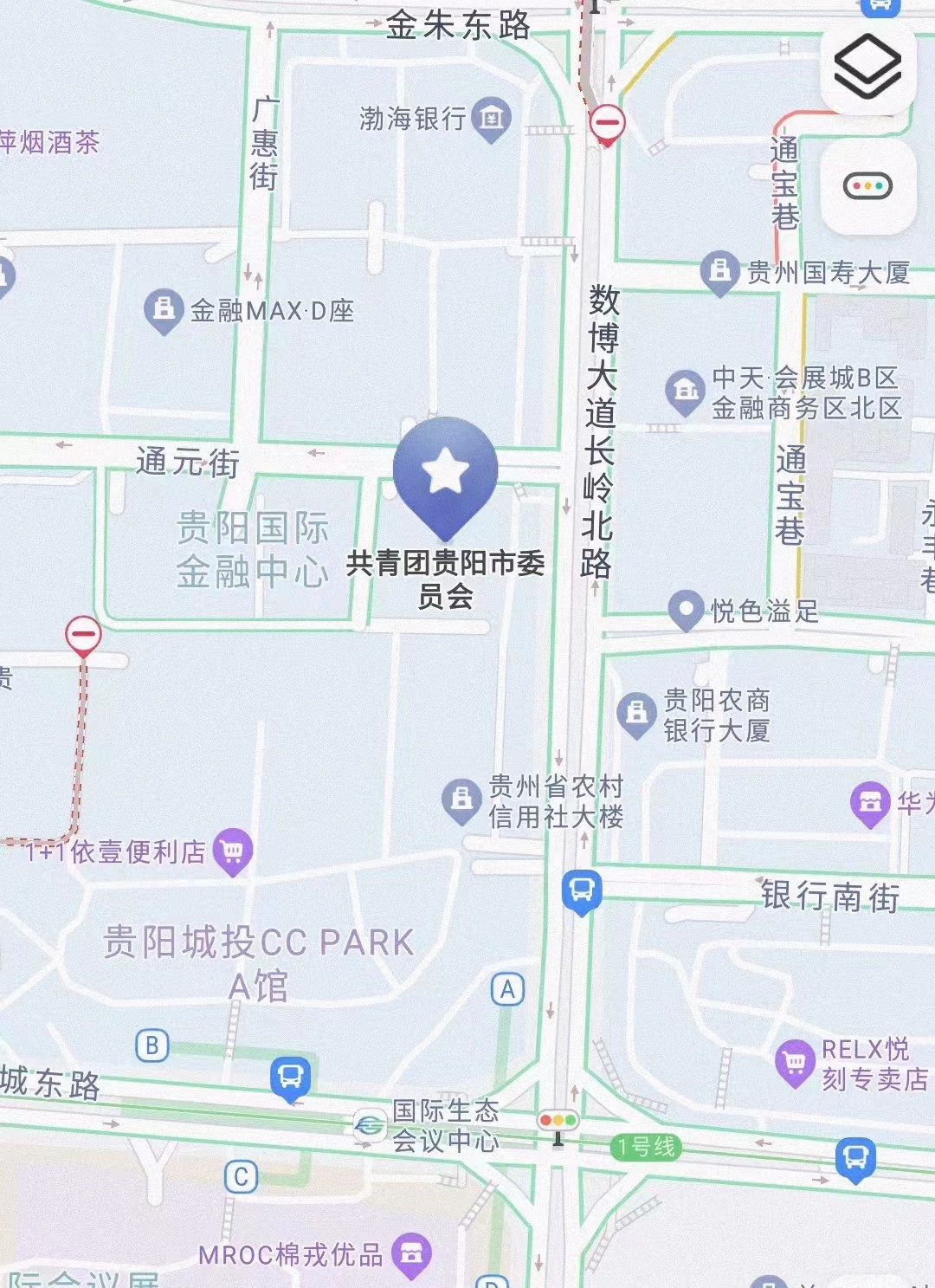
Task: Open the 贵州省农村信用社大楼 marker
Action: [461, 799]
